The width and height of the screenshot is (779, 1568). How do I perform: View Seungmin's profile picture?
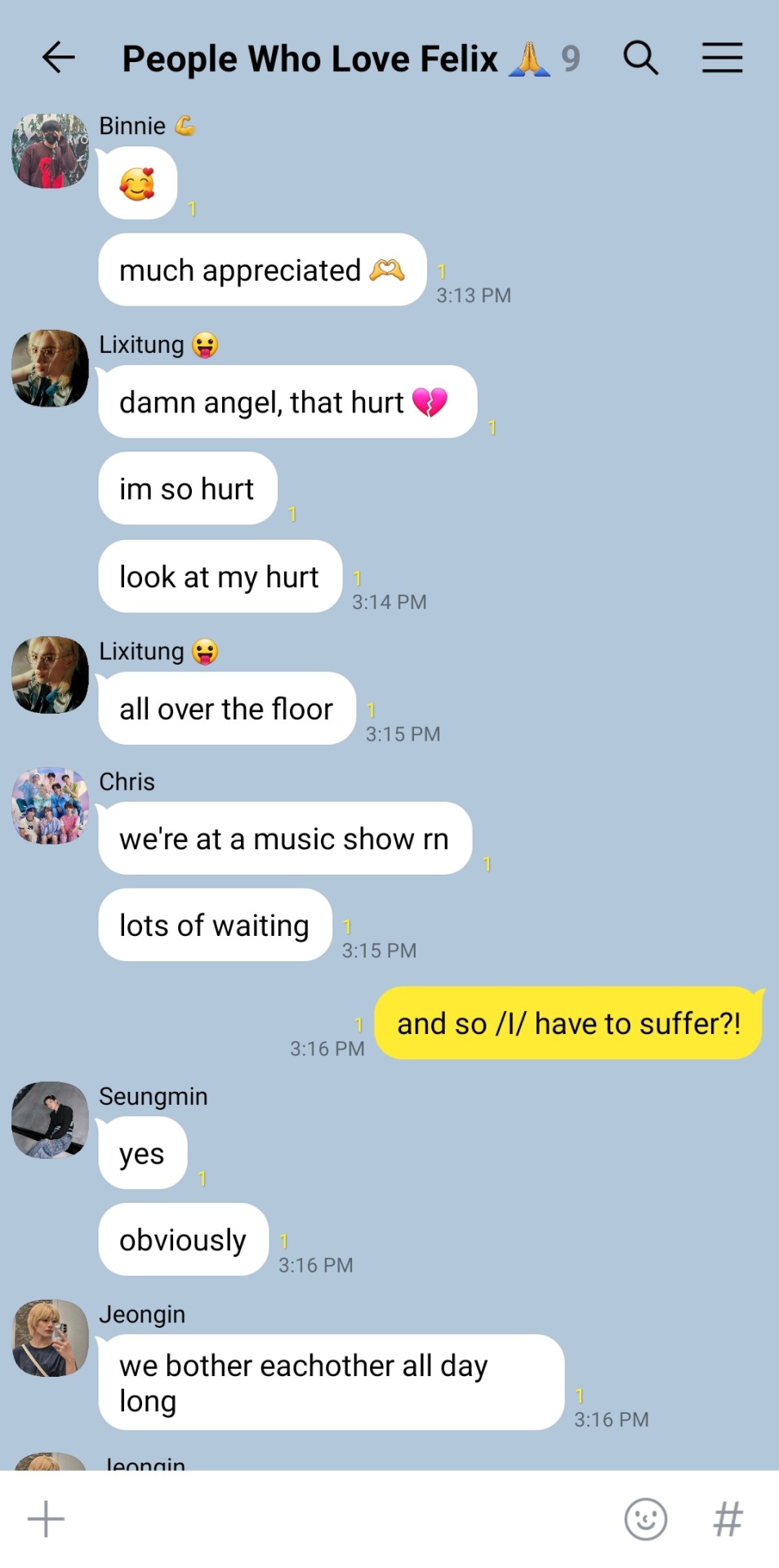(x=51, y=1120)
